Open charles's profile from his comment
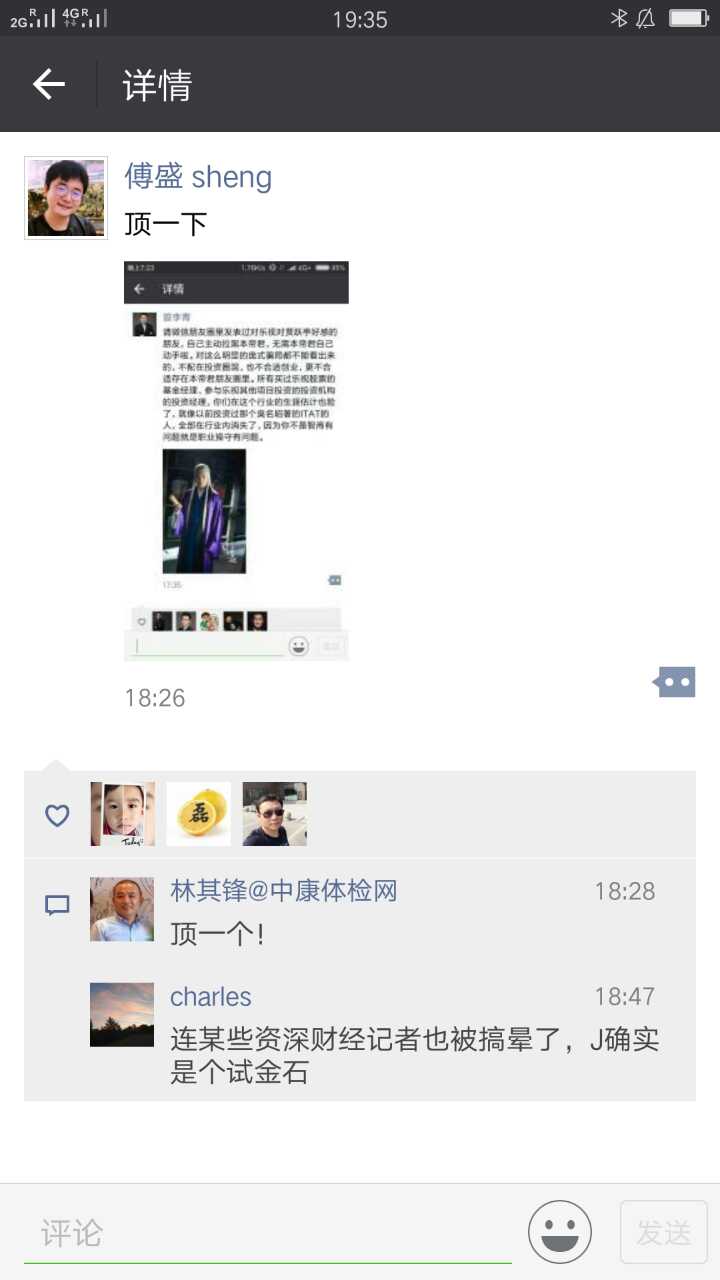Viewport: 720px width, 1280px height. coord(210,997)
